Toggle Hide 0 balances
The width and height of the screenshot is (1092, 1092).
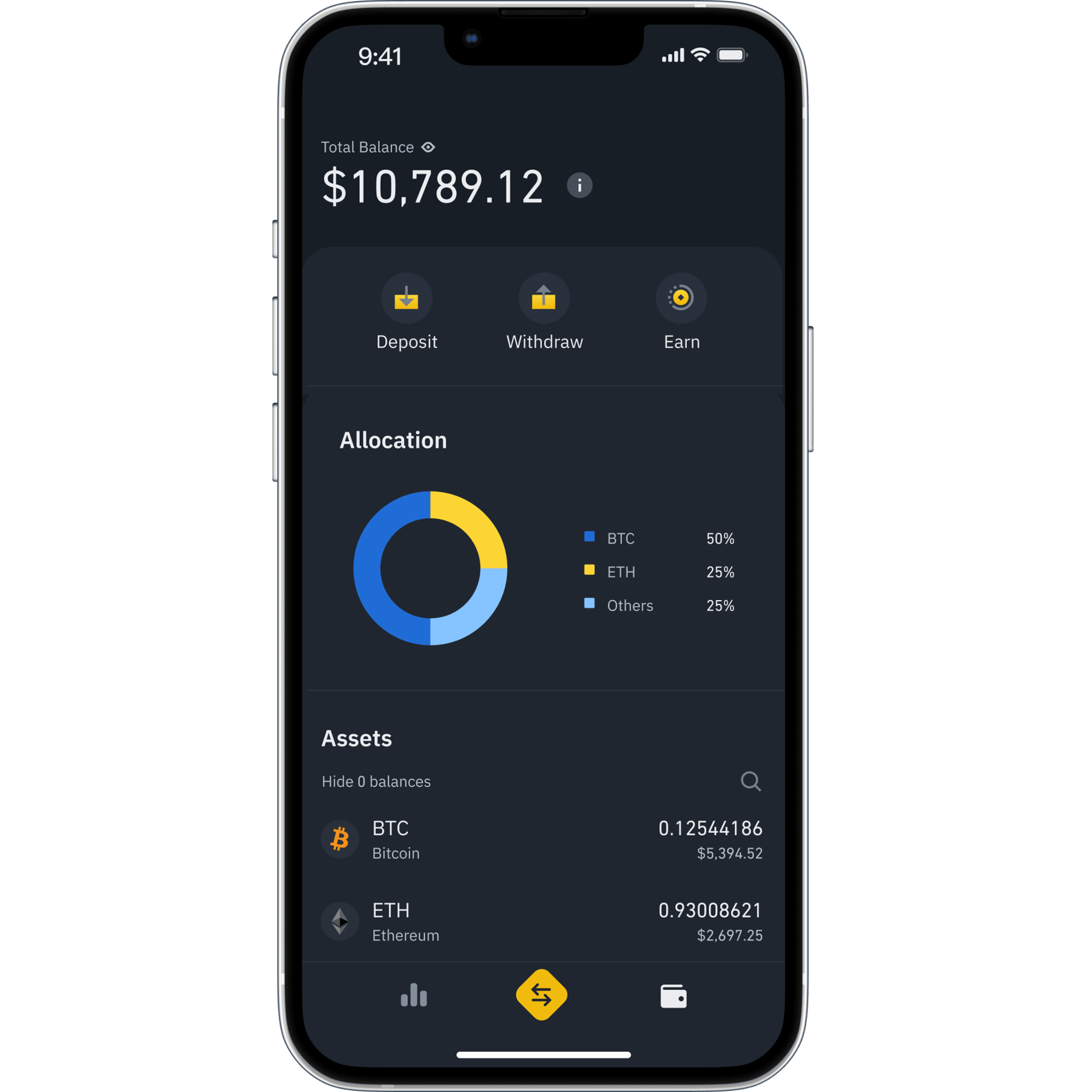pos(376,781)
